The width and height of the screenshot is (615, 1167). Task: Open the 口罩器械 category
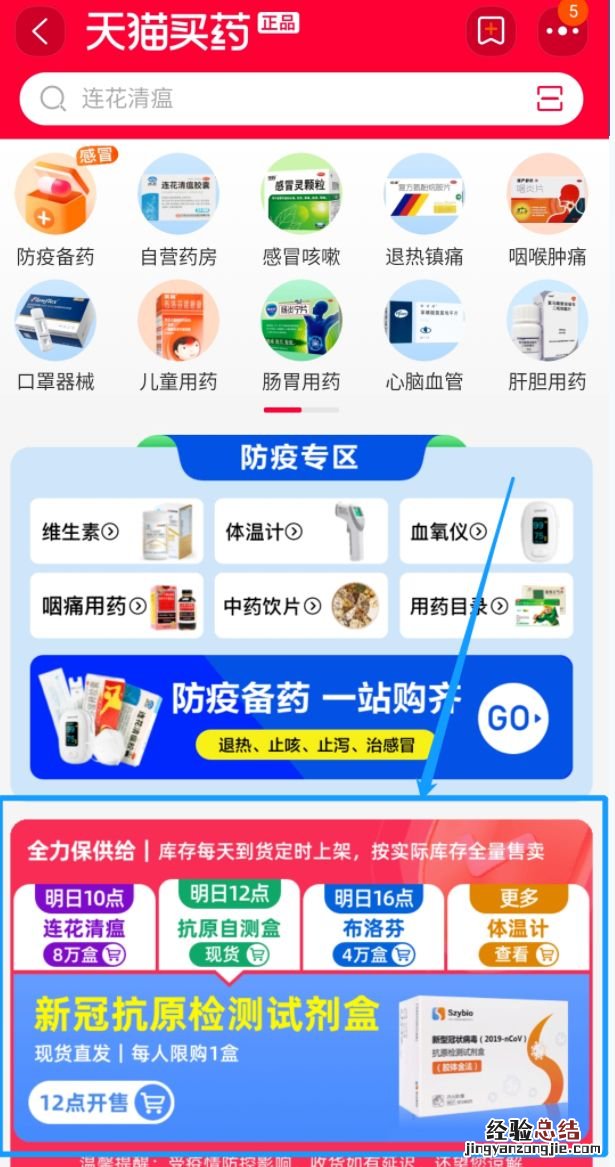point(56,336)
